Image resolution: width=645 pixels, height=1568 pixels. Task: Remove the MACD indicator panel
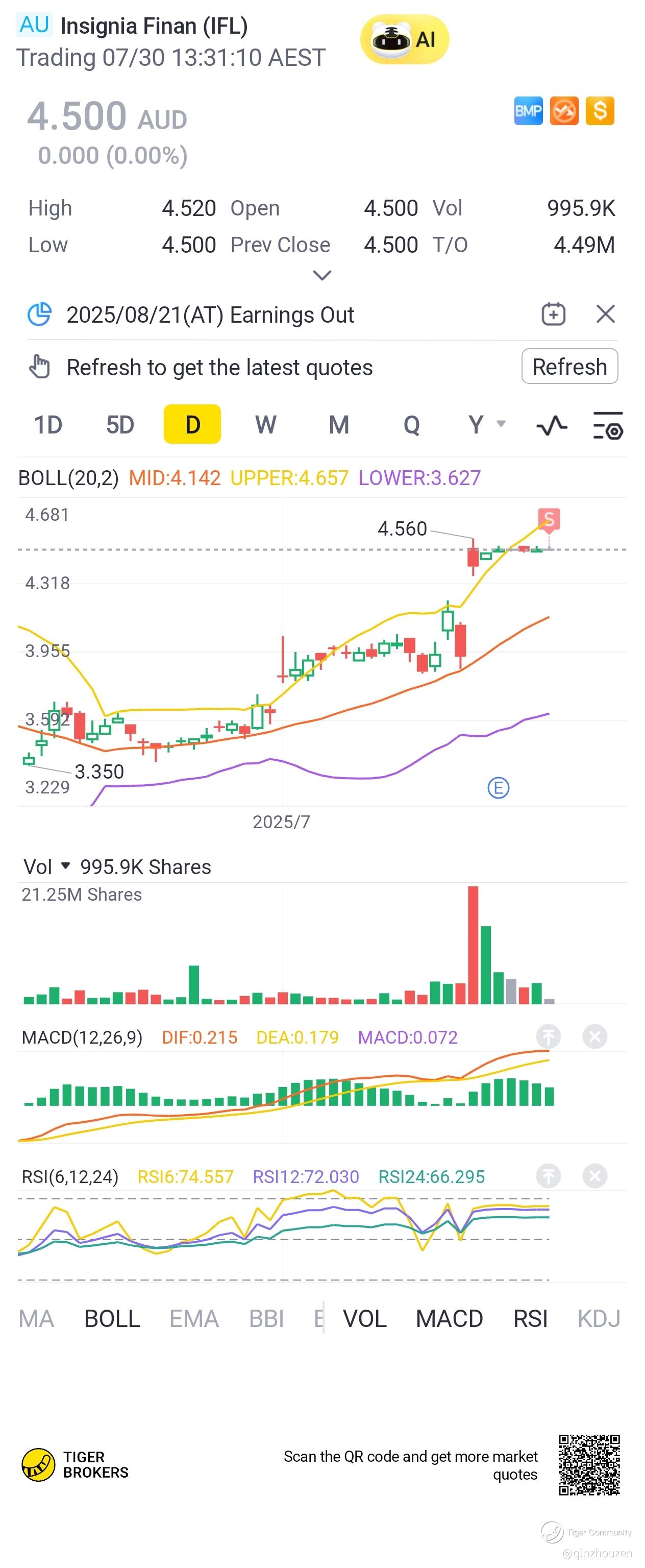pyautogui.click(x=594, y=1036)
